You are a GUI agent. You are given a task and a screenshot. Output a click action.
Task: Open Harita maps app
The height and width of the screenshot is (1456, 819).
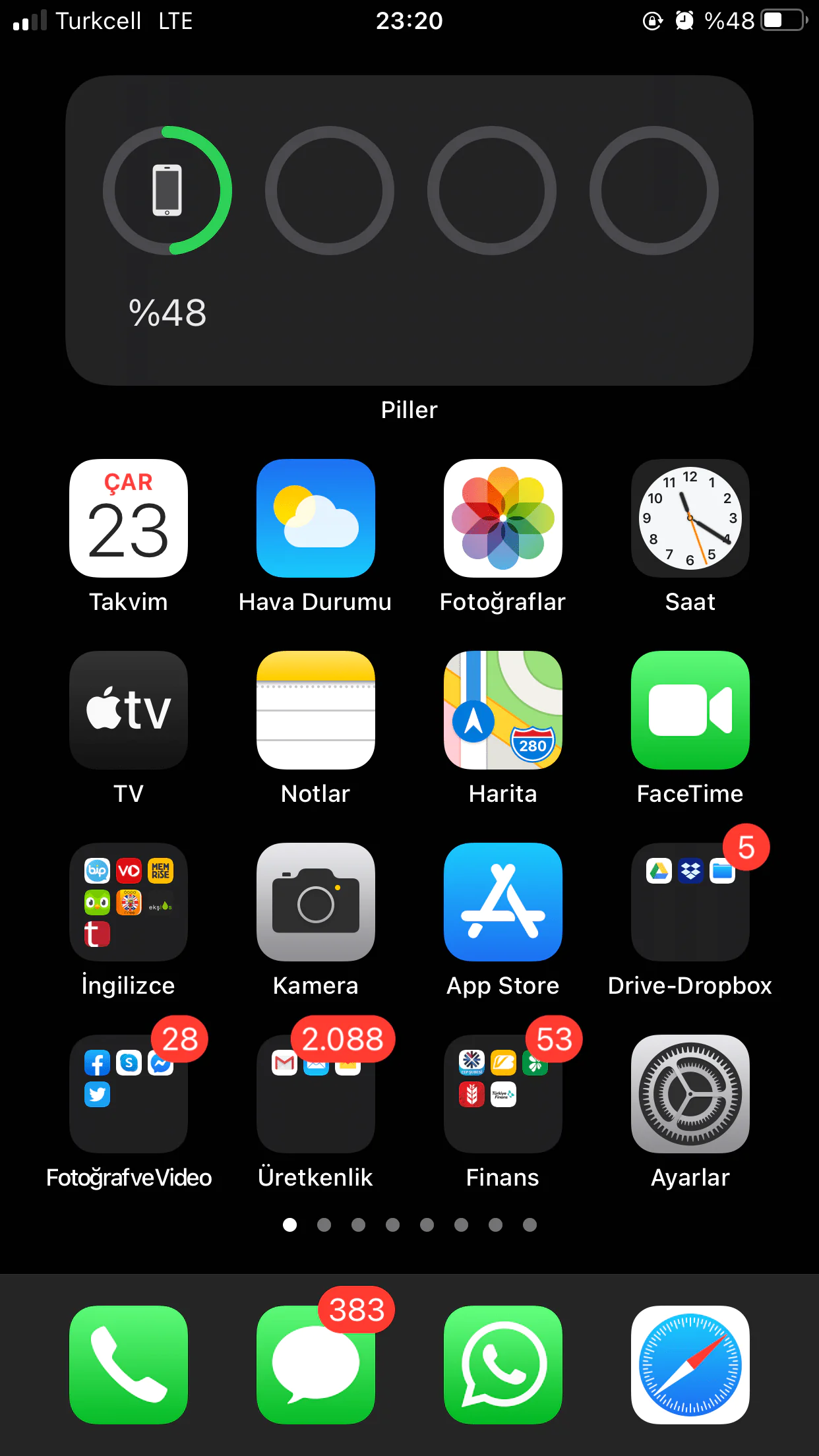pyautogui.click(x=503, y=710)
